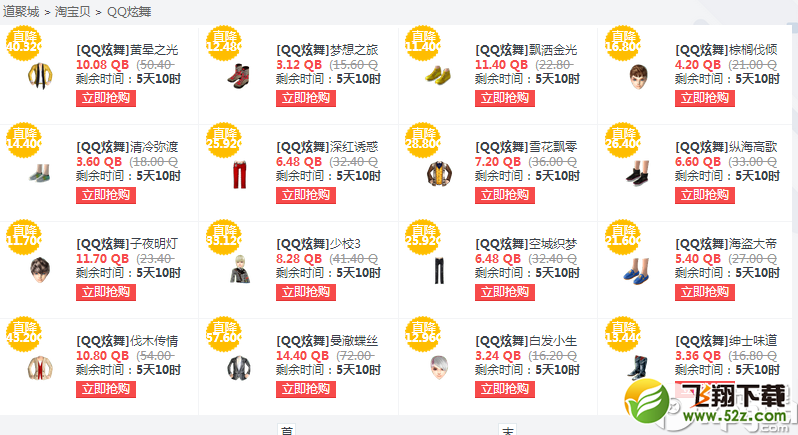The image size is (798, 435).
Task: Grab 曼澈蝶丝 with 立即抢购
Action: (305, 389)
